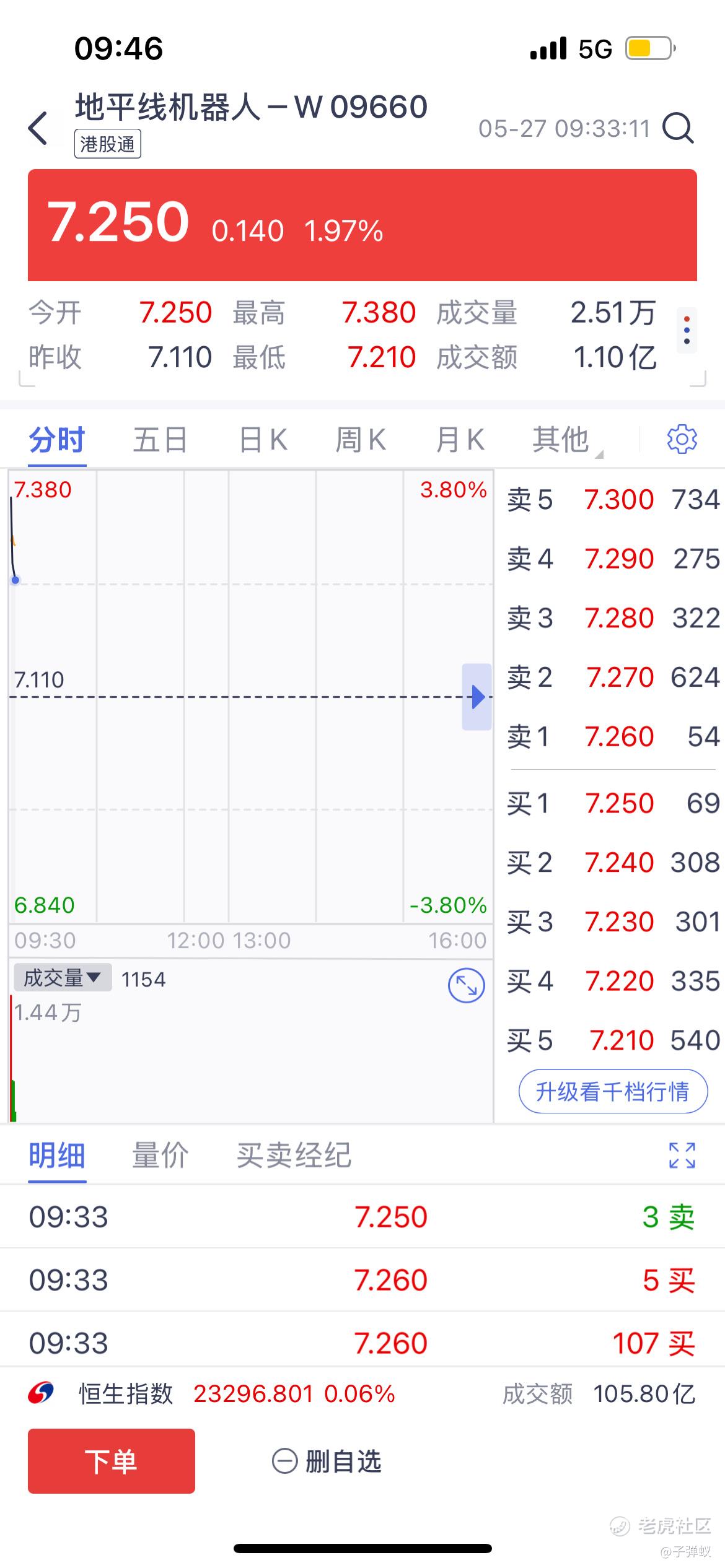Tap 升级看千档行情 button

click(613, 1091)
